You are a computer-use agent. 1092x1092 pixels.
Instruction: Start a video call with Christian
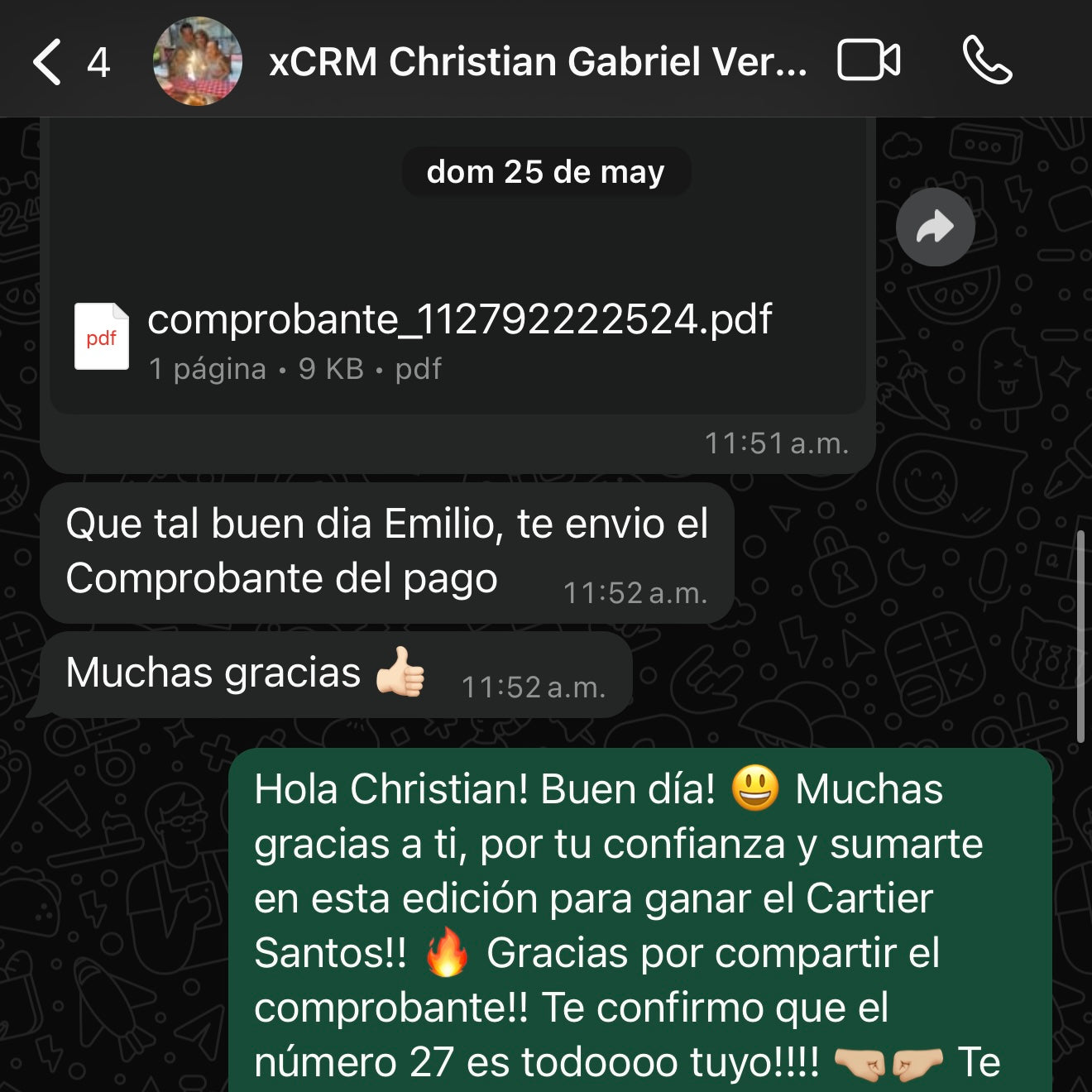869,60
